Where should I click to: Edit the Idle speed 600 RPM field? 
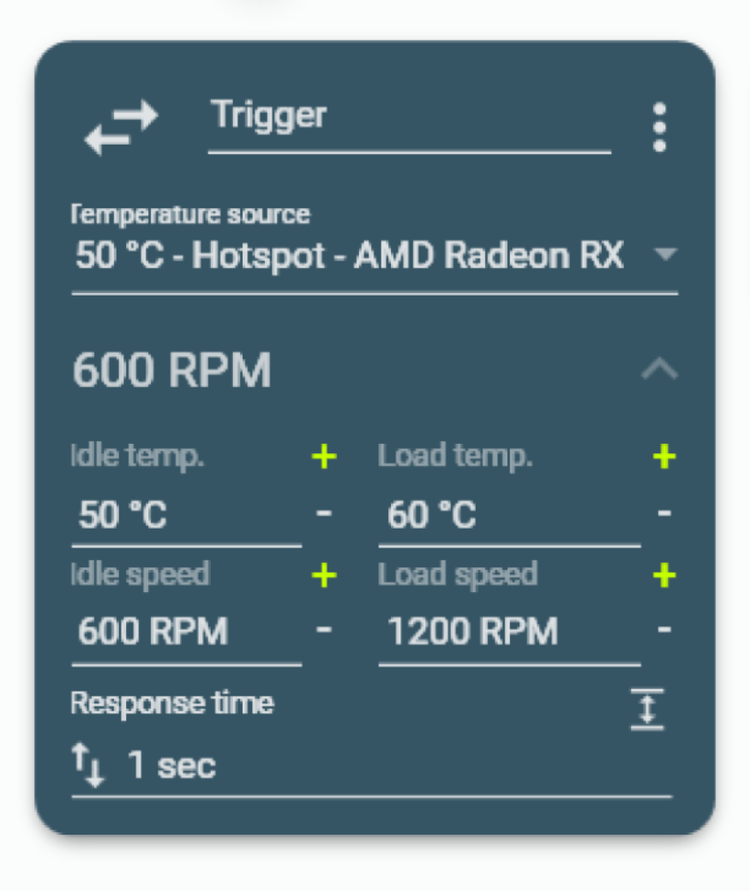tap(185, 633)
